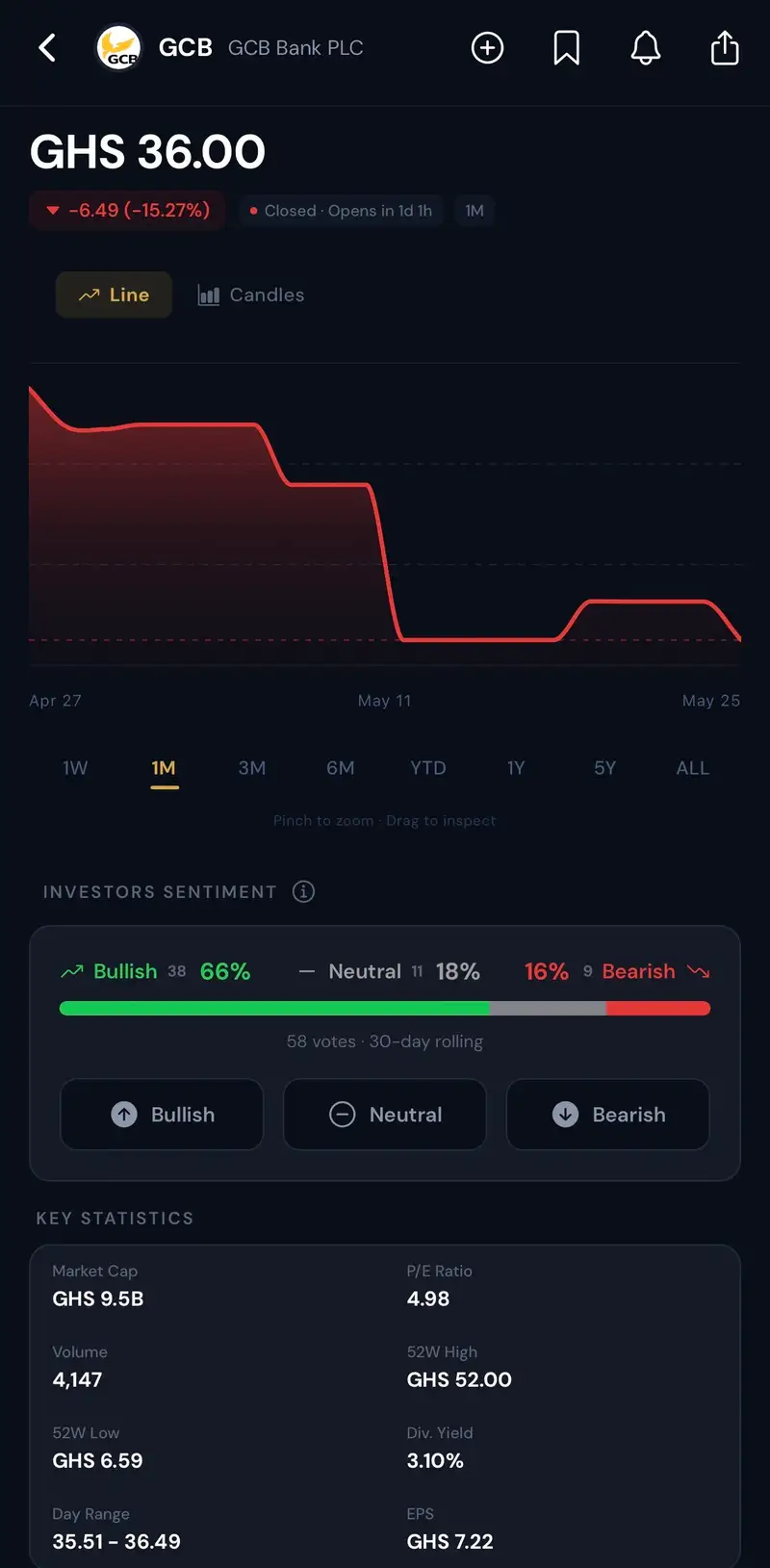View ALL time price history
Viewport: 770px width, 1568px height.
point(693,768)
